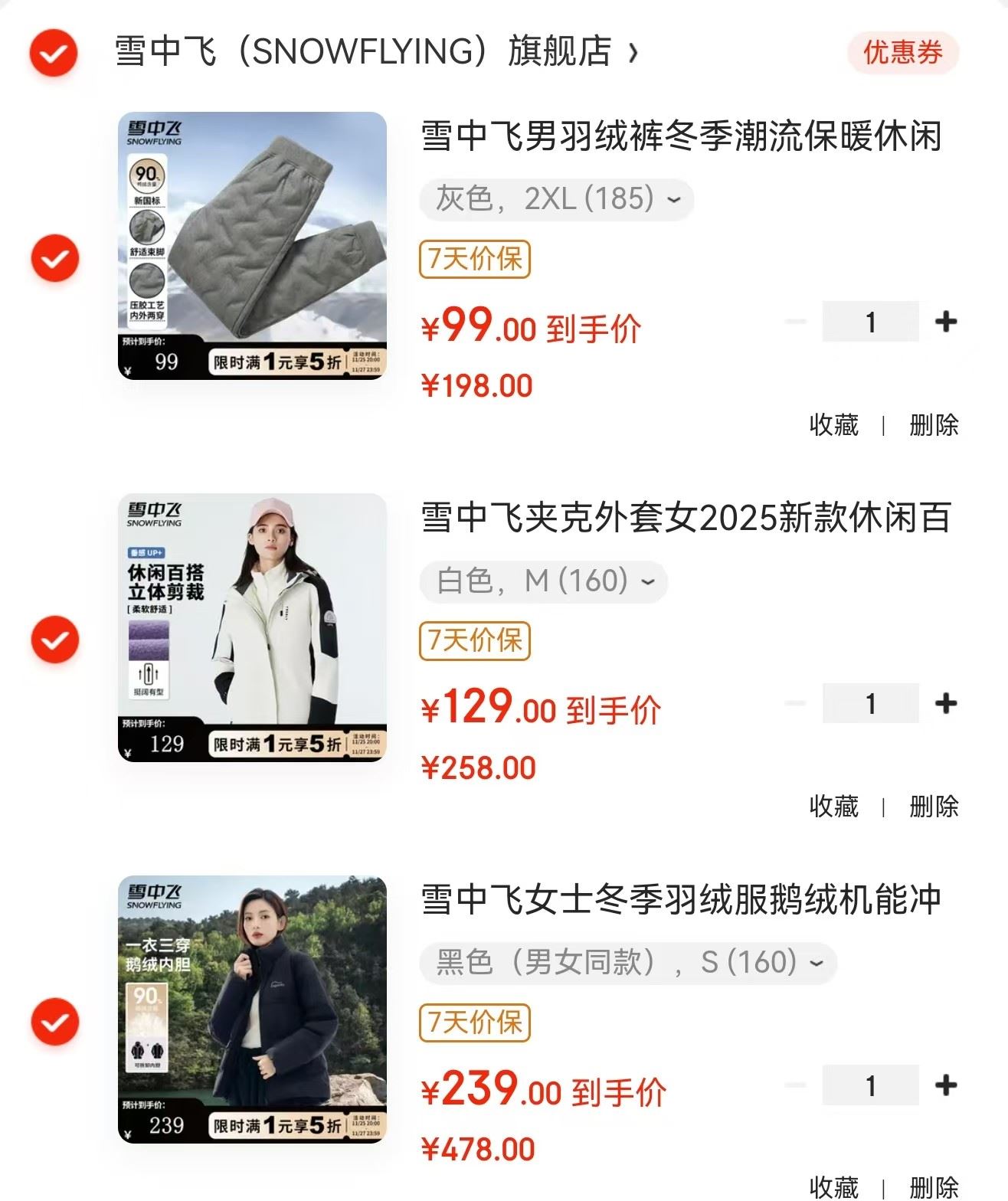Expand the 白色，M (160) spec selector
Screen dimensions: 1008x1201
pos(544,581)
